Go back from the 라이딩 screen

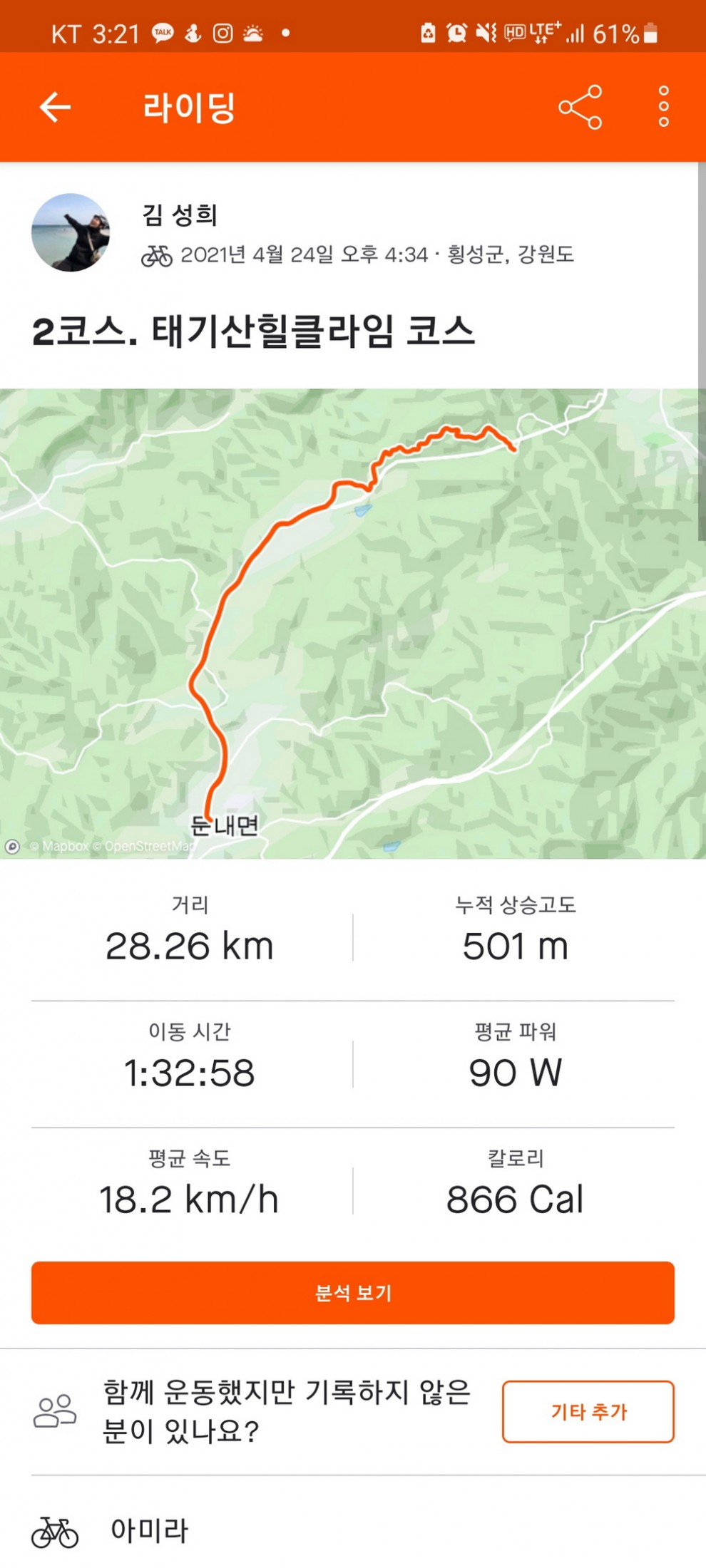[55, 108]
